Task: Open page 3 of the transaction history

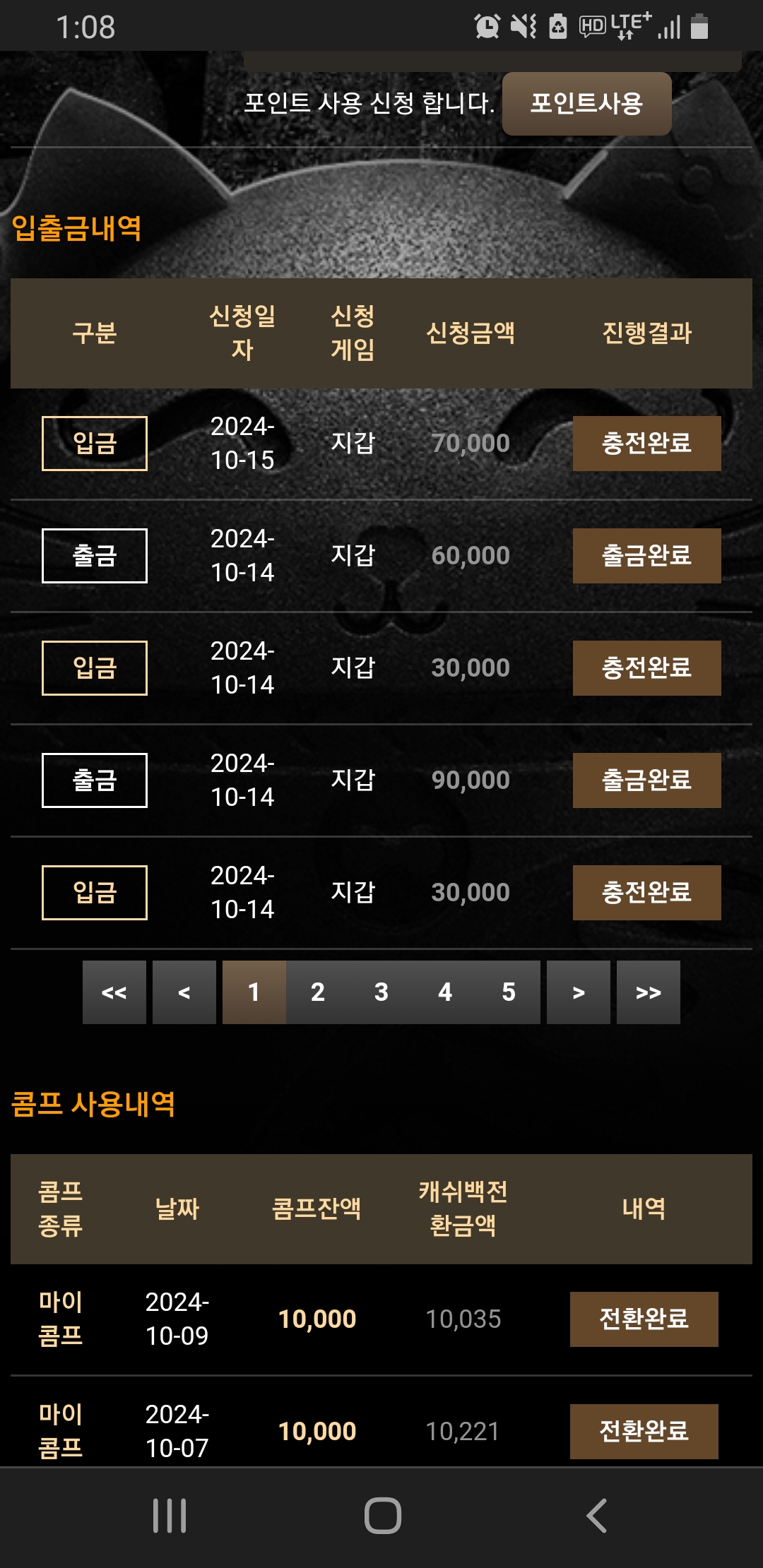Action: coord(381,992)
